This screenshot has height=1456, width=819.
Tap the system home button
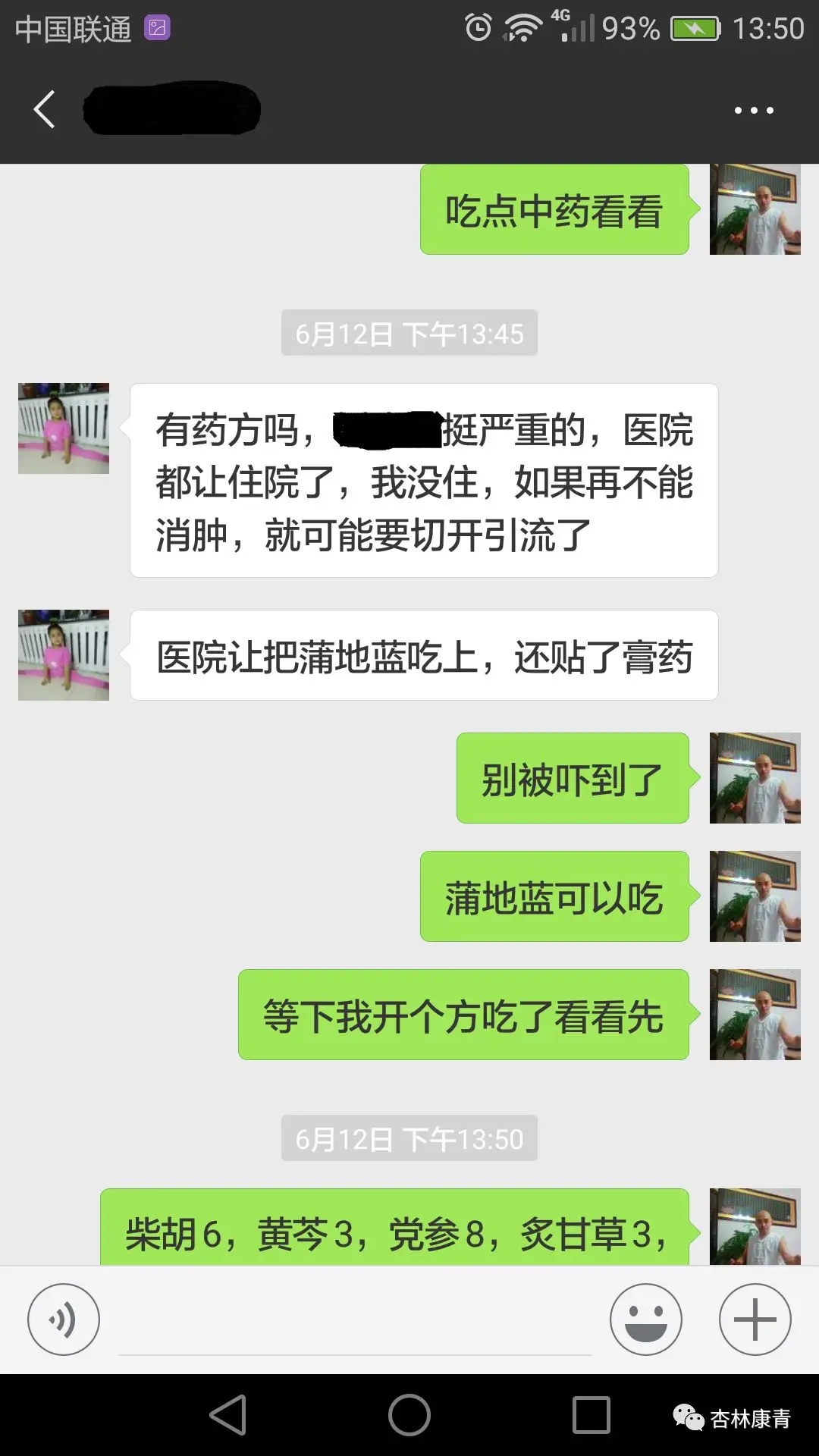coord(409,1415)
